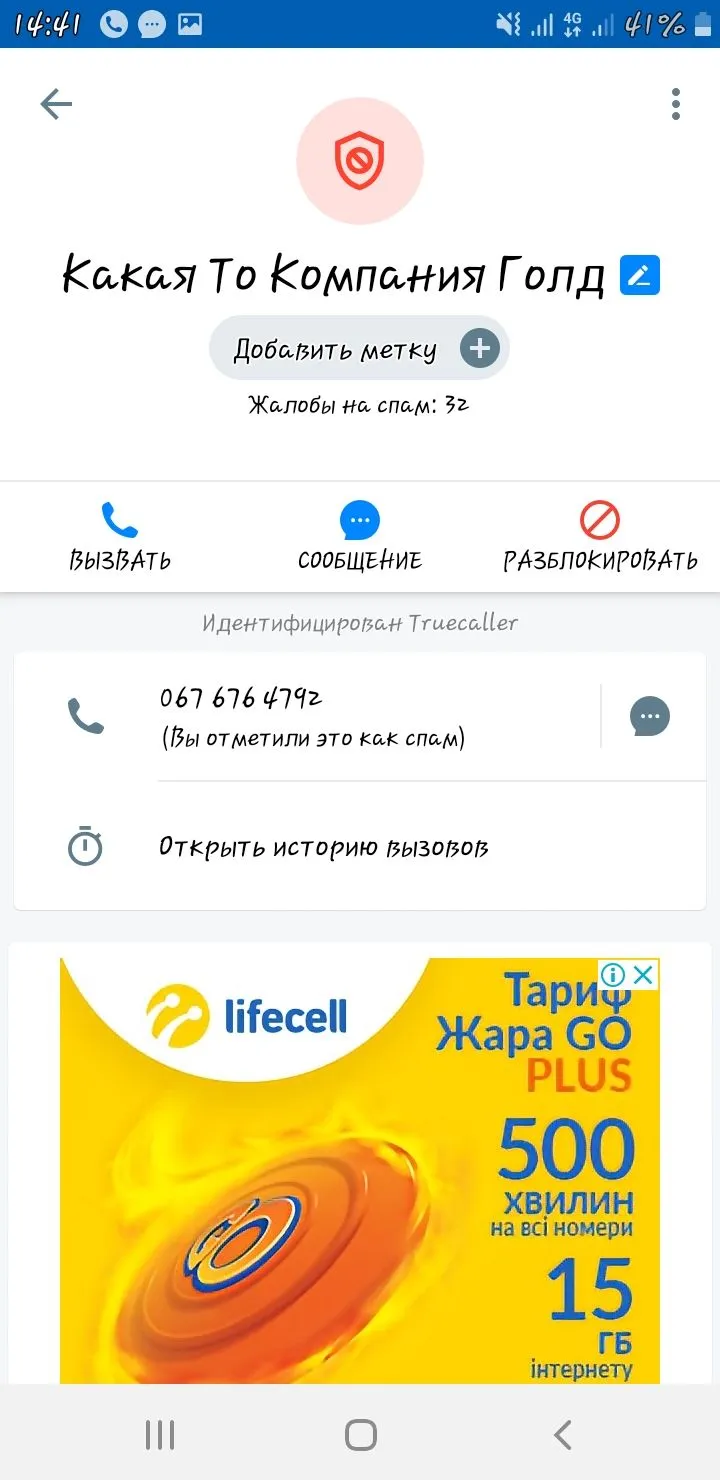Go back using the top-left arrow
Viewport: 720px width, 1480px height.
coord(56,104)
